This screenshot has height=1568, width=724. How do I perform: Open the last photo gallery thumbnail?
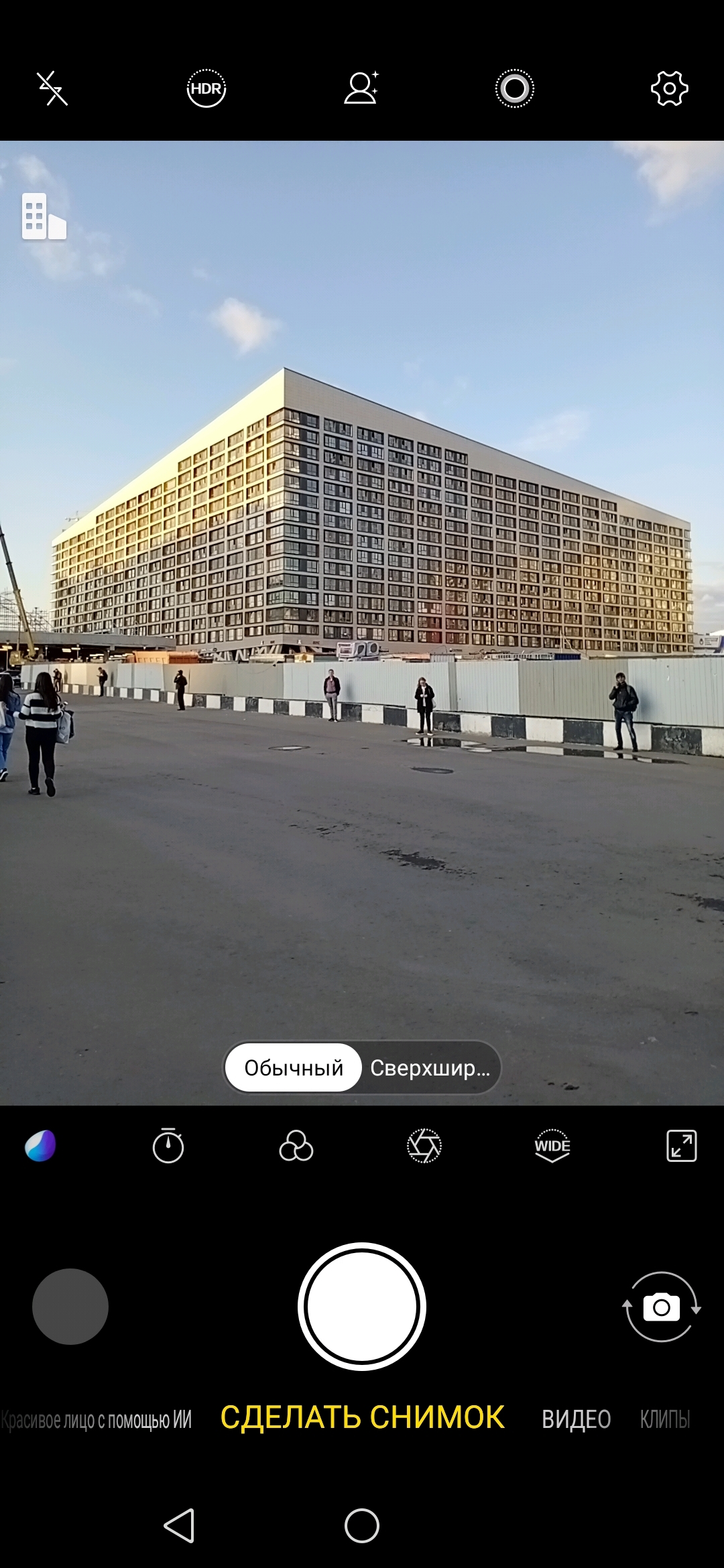point(70,1306)
